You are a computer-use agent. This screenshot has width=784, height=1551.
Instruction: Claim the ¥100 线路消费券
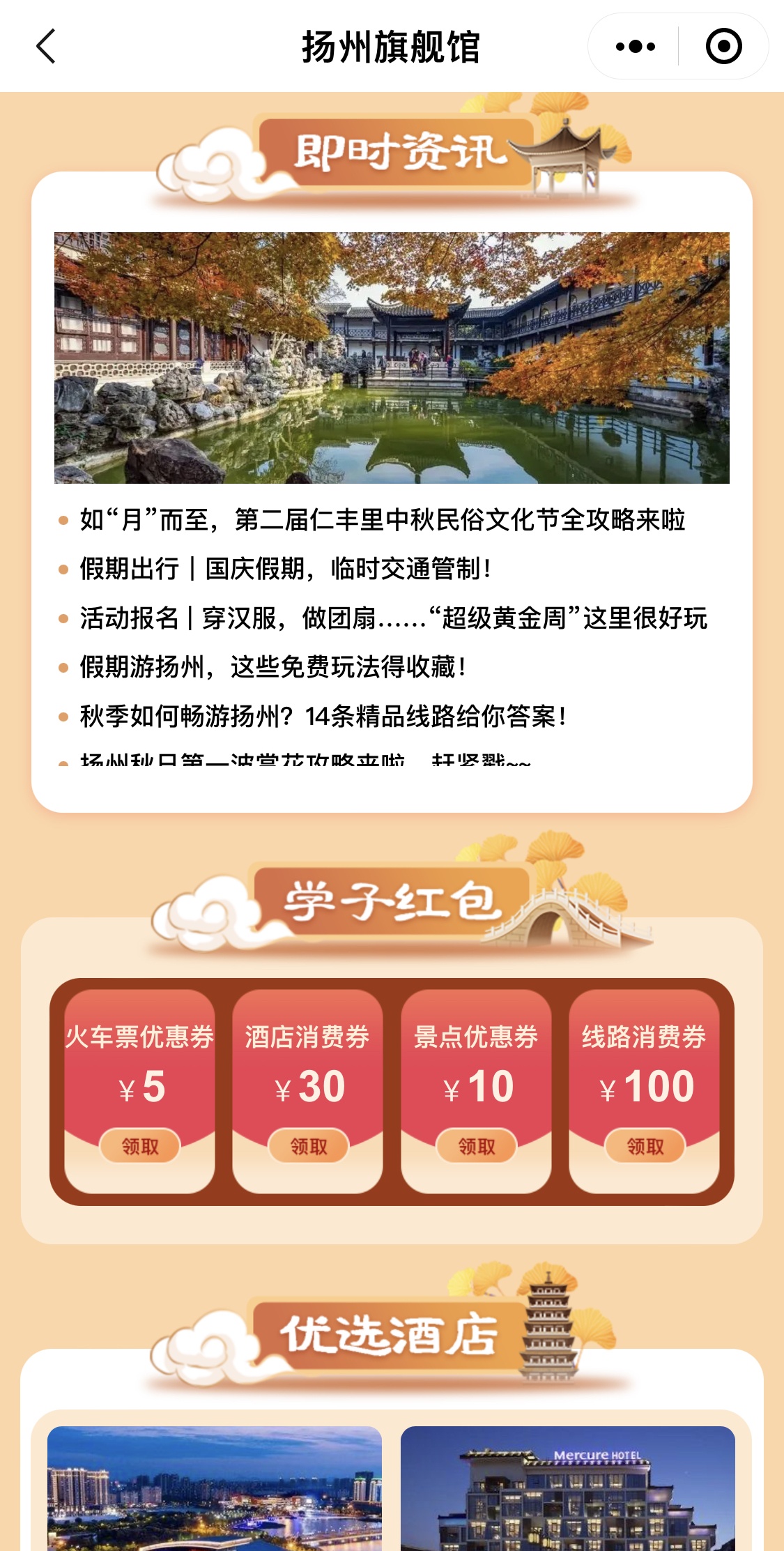click(x=645, y=1146)
